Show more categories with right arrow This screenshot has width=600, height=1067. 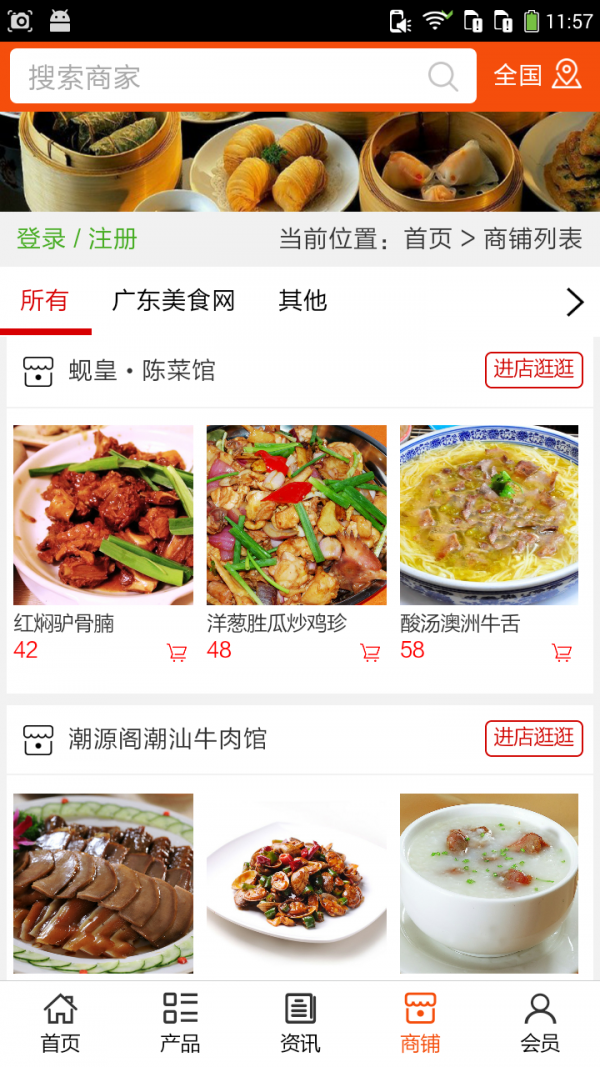(x=574, y=301)
